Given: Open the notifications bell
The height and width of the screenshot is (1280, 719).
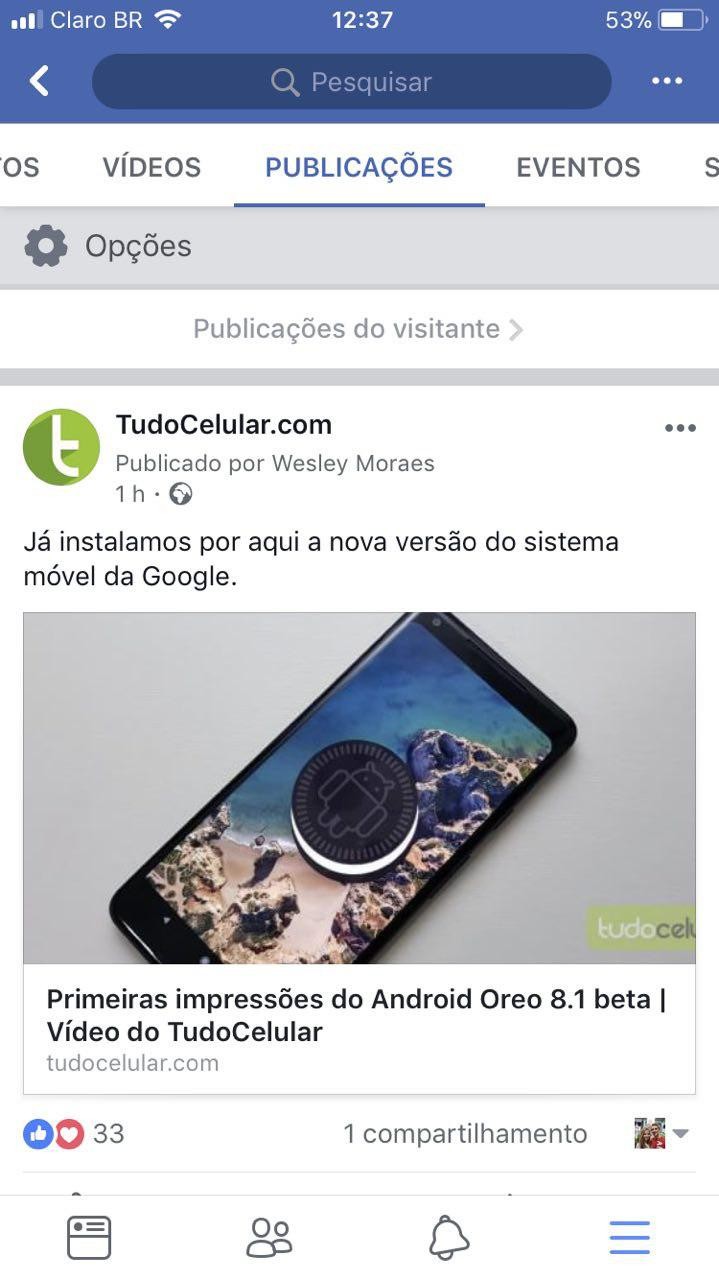Looking at the screenshot, I should (x=449, y=1238).
